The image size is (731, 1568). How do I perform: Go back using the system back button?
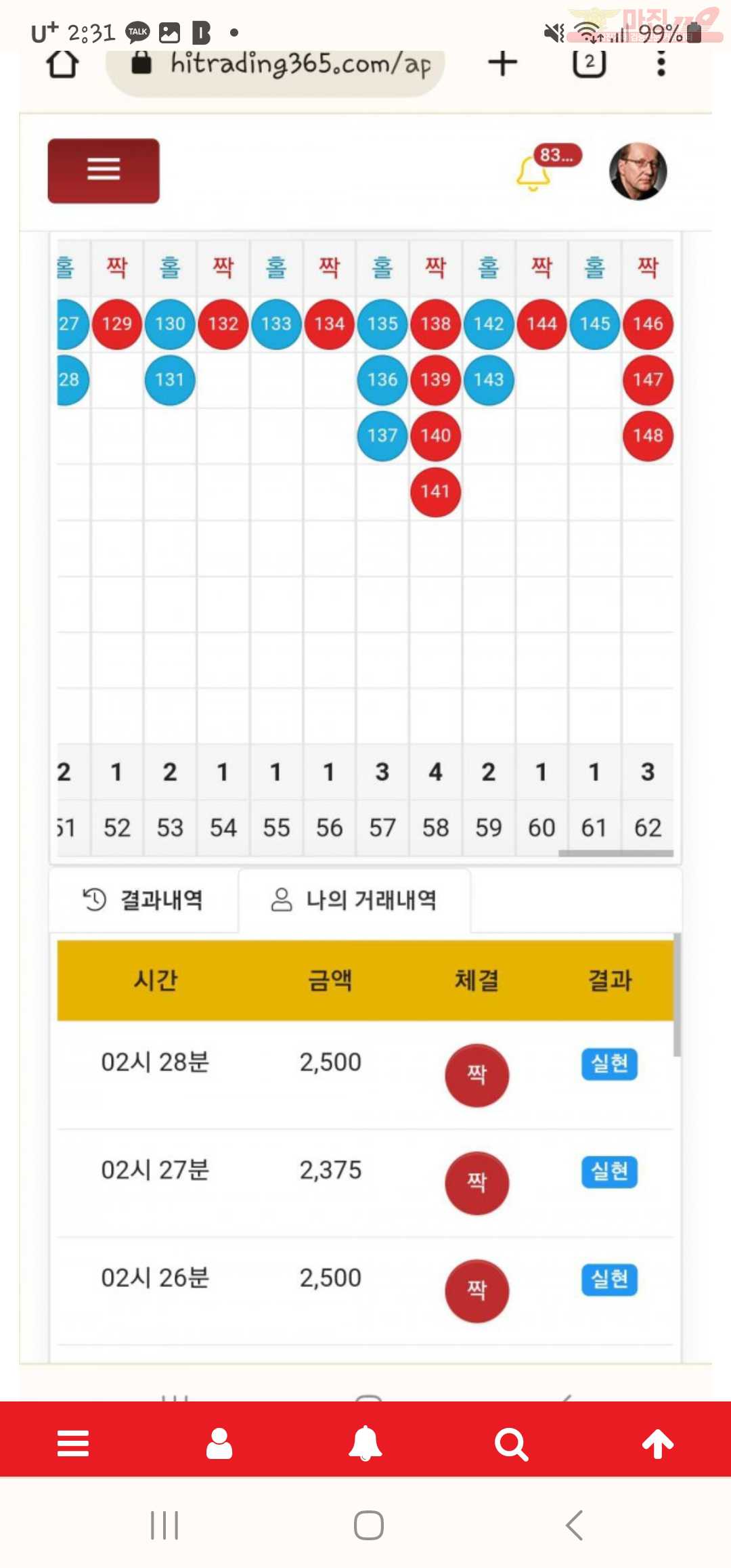coord(574,1525)
